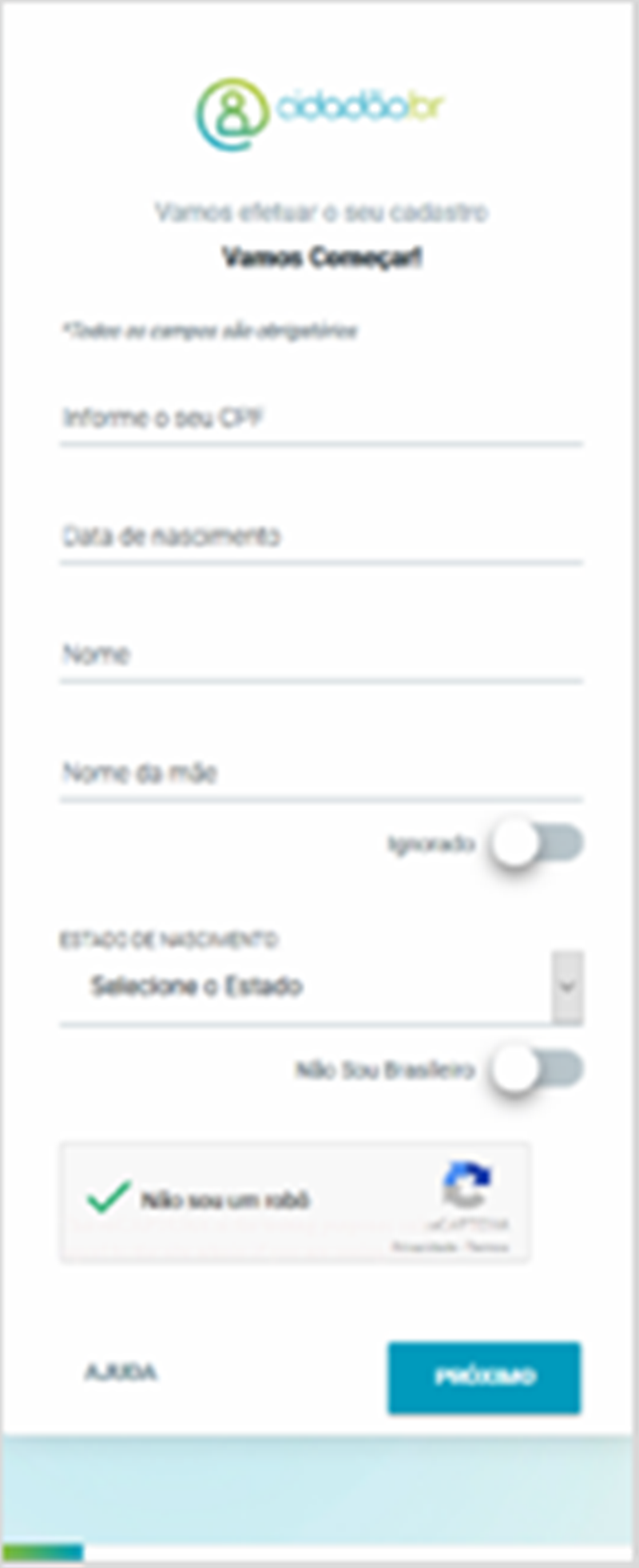
Task: Focus the Nome text field
Action: 319,655
